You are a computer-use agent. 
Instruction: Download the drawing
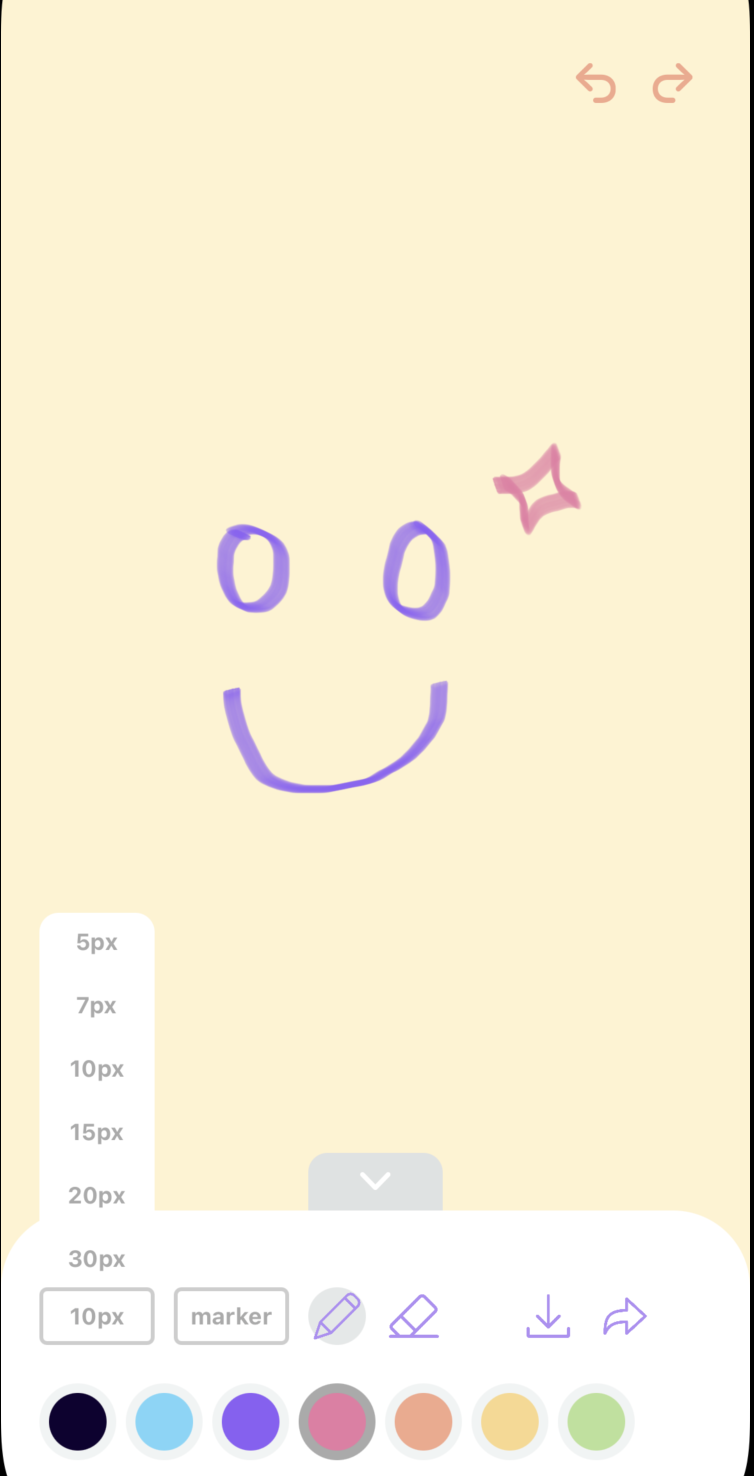pos(548,1317)
